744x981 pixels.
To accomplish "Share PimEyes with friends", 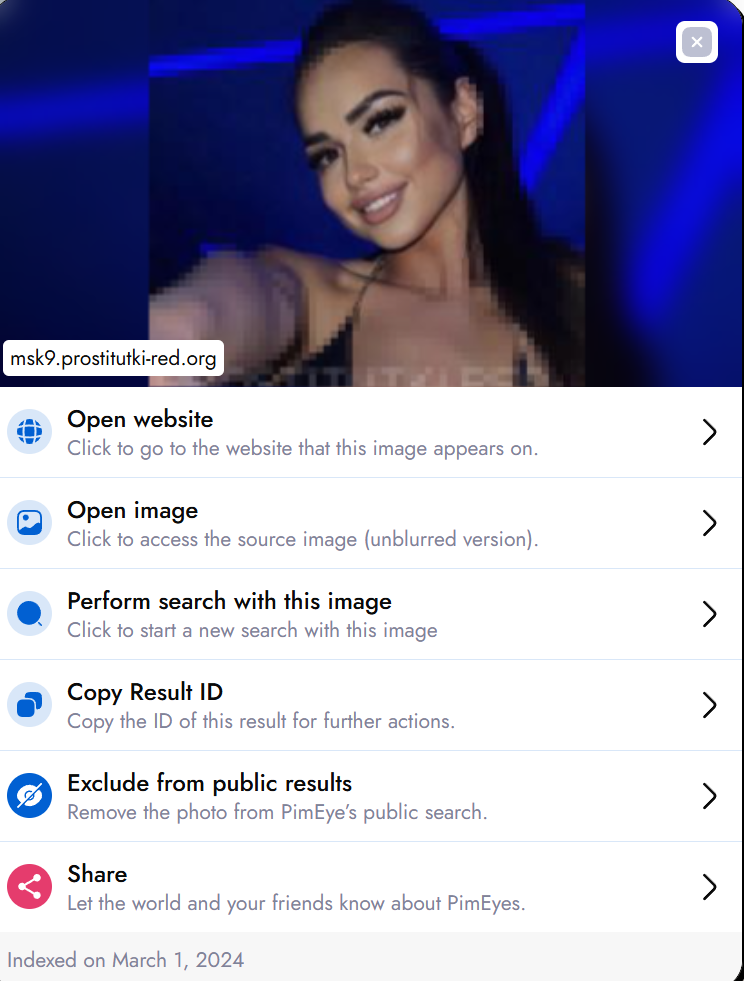I will click(x=371, y=887).
